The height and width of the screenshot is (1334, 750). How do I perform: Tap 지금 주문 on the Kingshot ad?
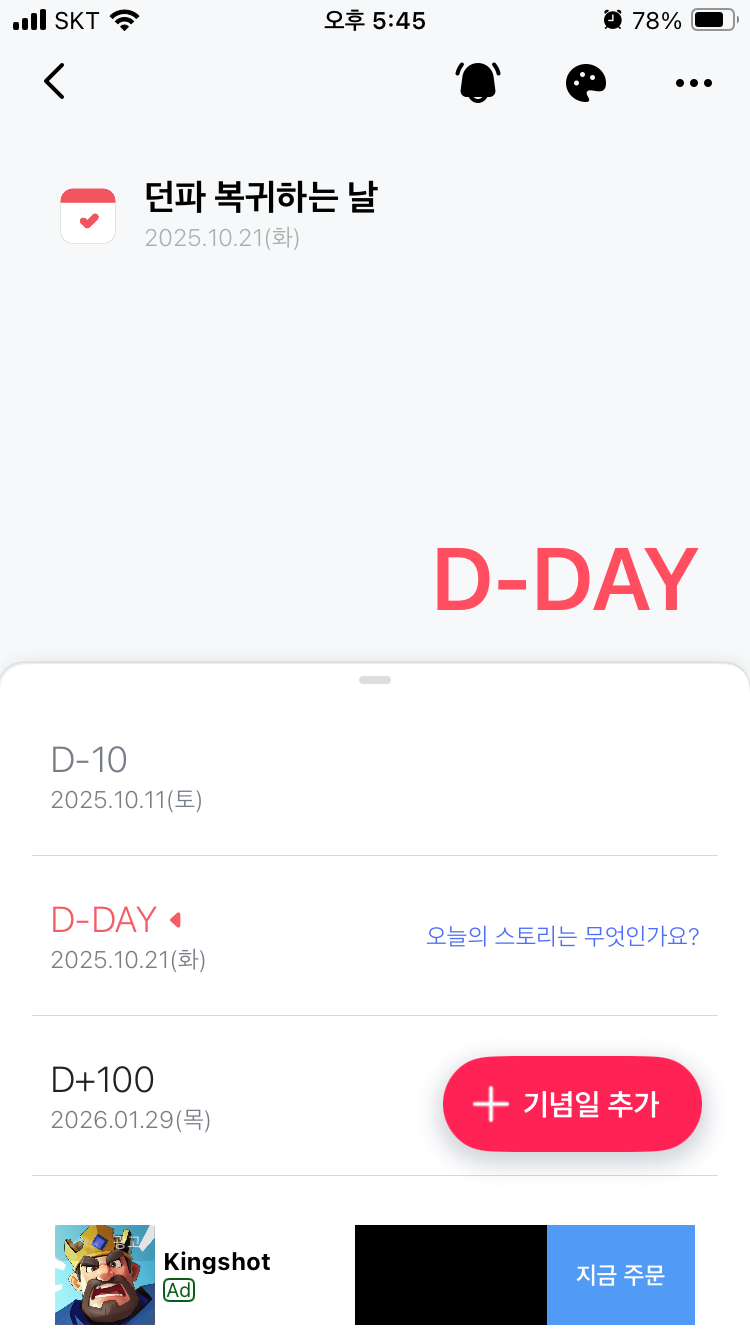(x=620, y=1275)
